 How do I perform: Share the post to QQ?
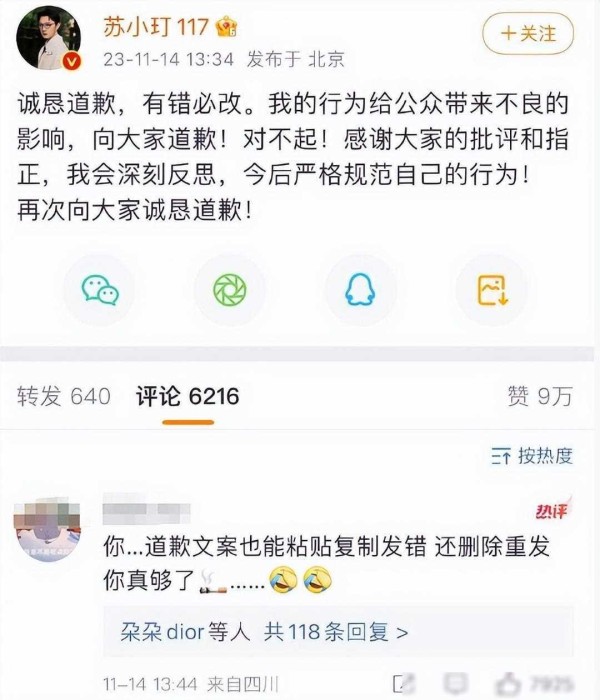point(358,289)
